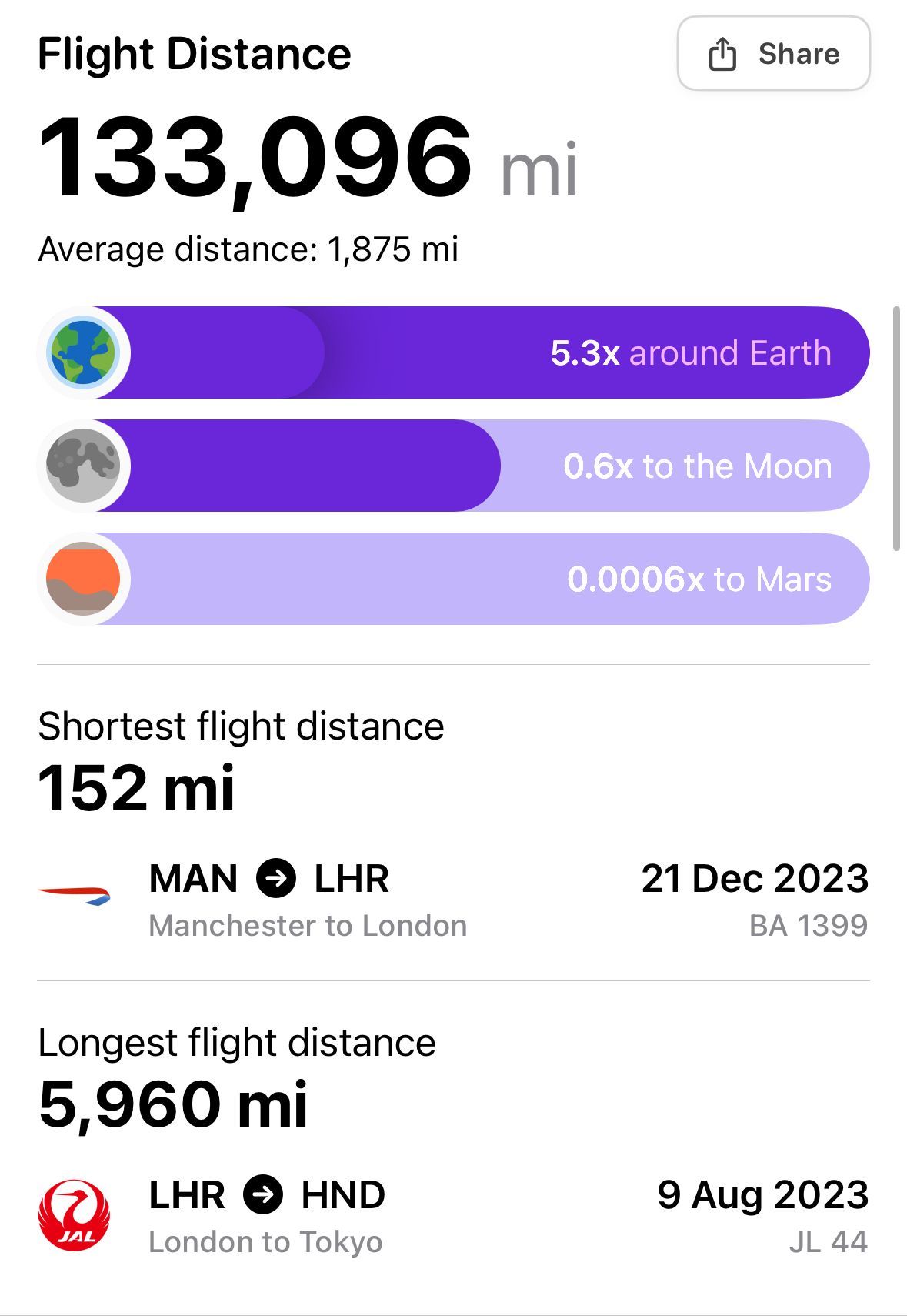Share the flight distance stats
907x1316 pixels.
773,54
